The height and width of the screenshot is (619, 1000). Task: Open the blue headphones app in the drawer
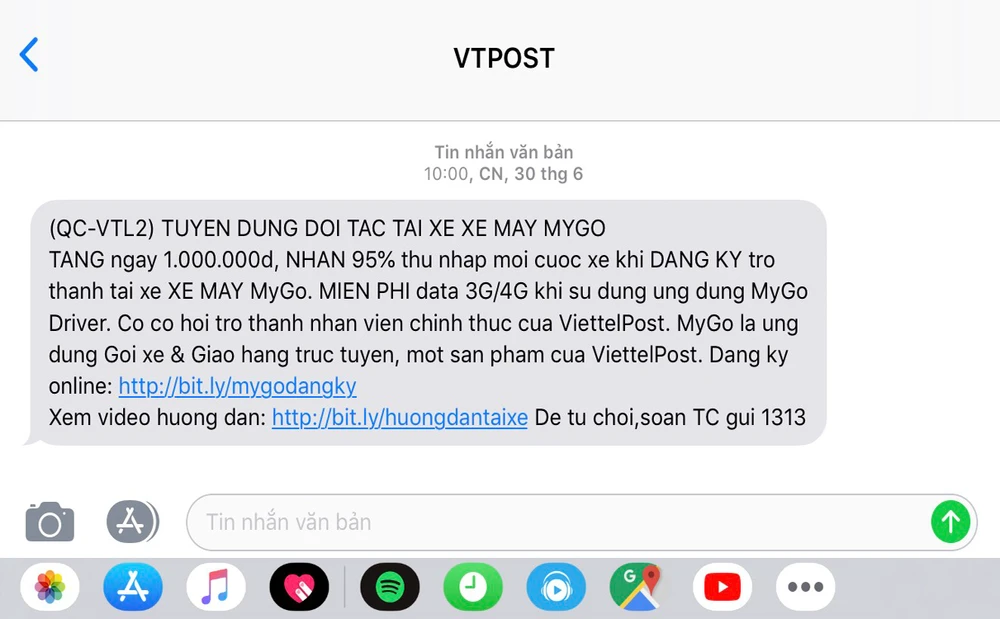(556, 587)
